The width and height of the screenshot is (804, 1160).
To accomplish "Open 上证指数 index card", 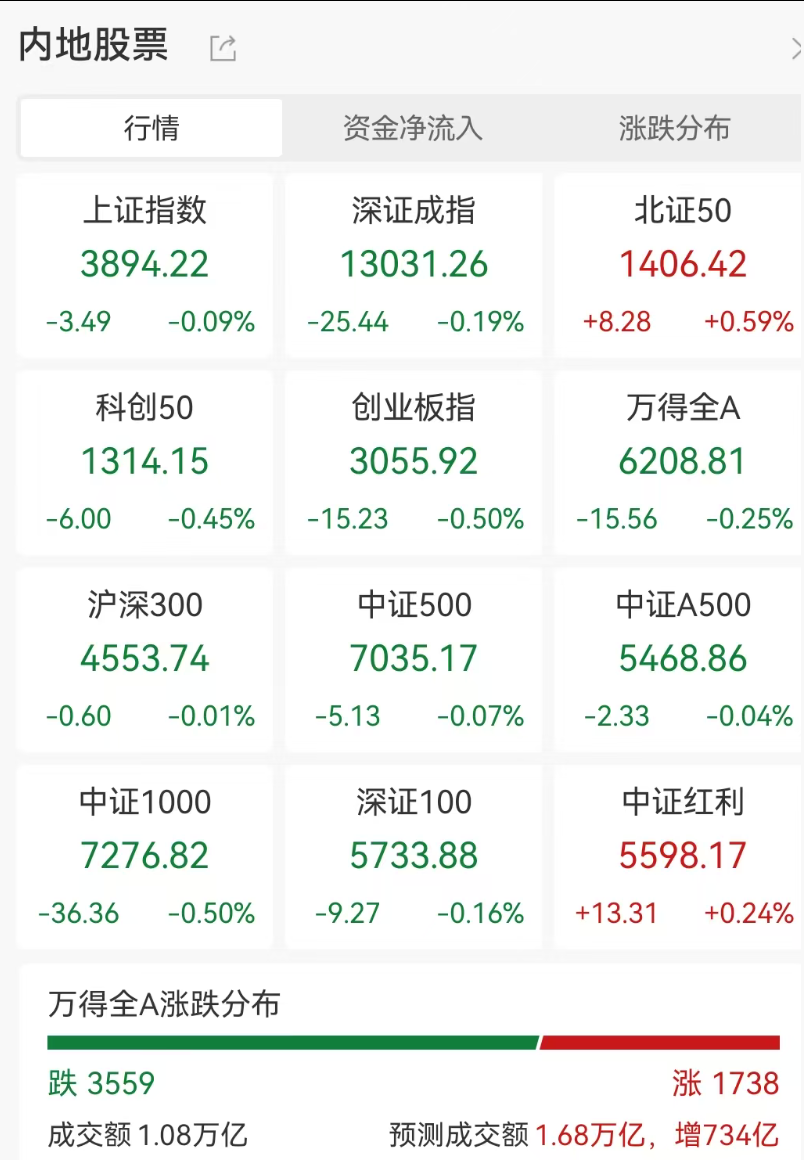I will [145, 265].
